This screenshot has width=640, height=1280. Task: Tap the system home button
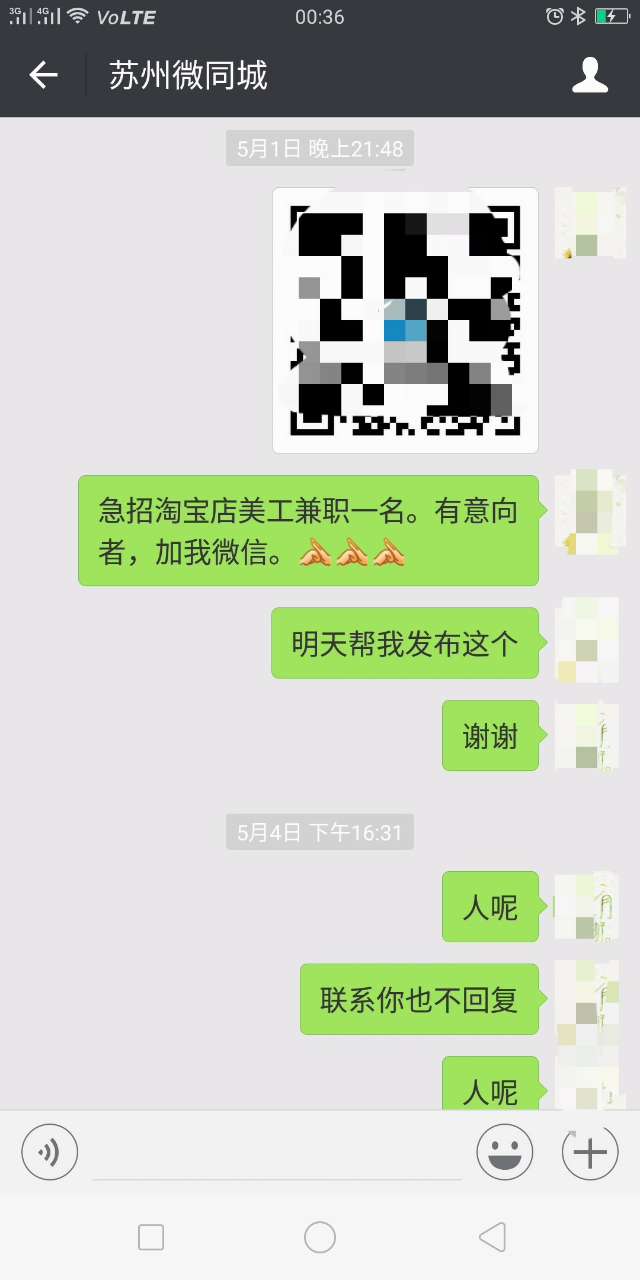(x=320, y=1237)
